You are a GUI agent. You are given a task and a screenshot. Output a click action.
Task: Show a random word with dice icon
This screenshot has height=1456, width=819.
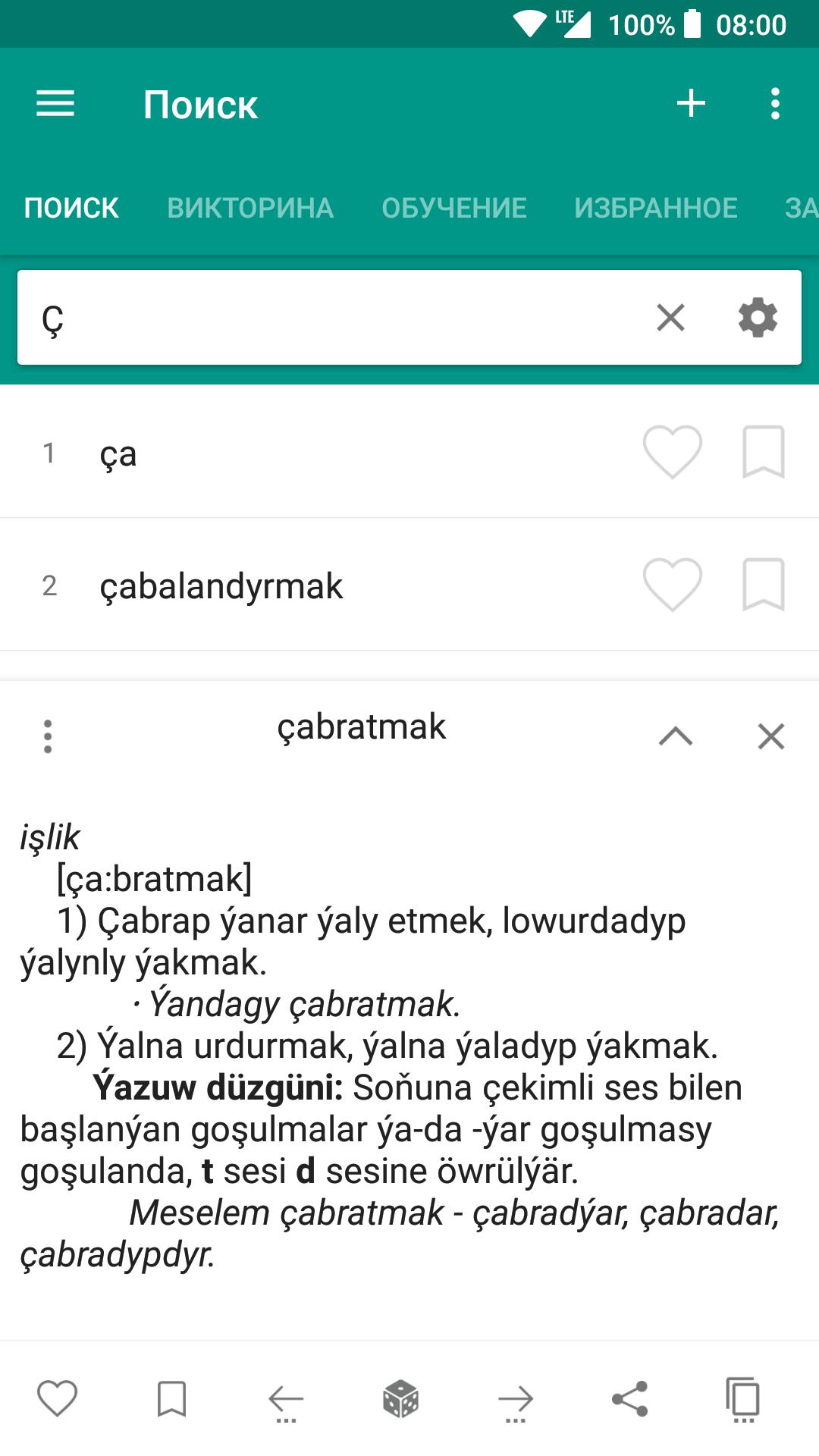(400, 1399)
